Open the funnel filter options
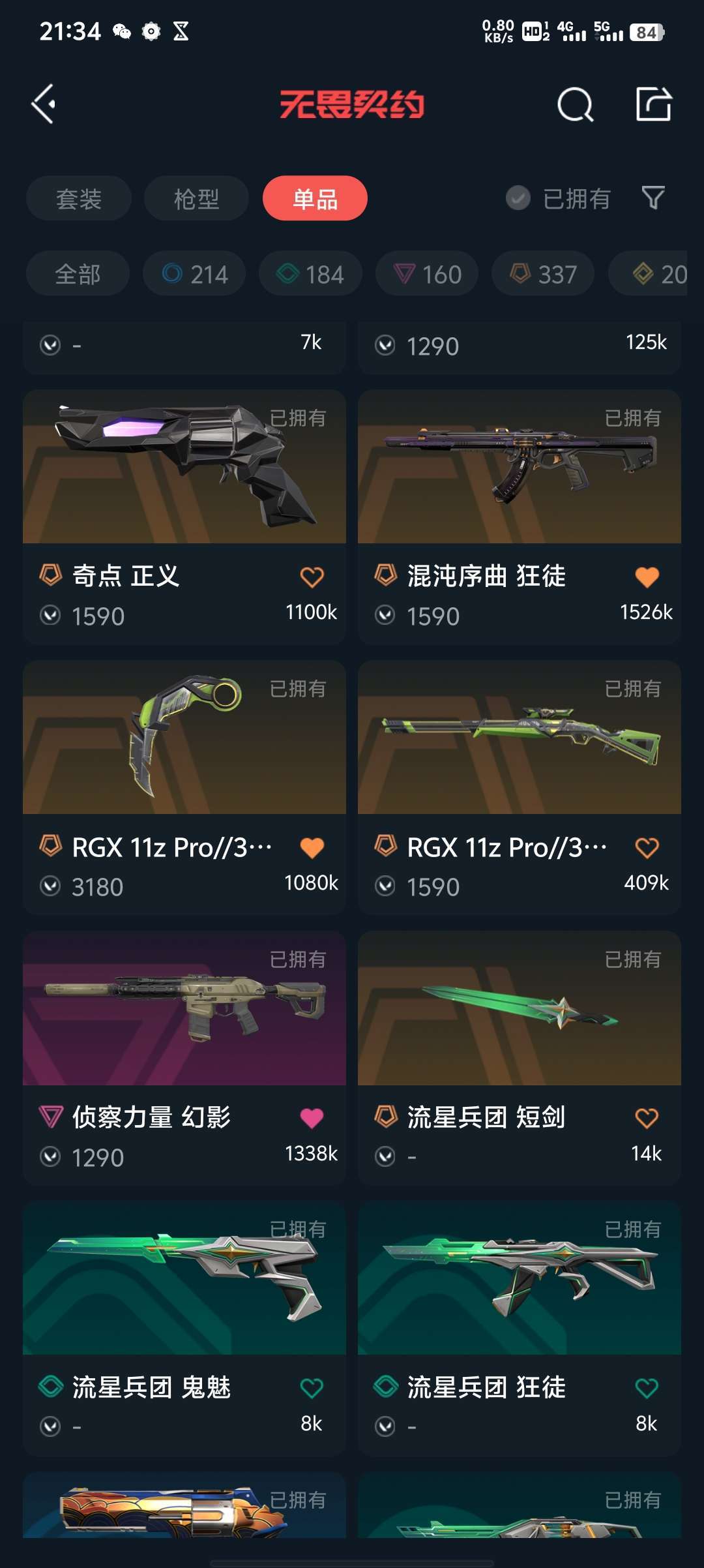 pos(653,198)
